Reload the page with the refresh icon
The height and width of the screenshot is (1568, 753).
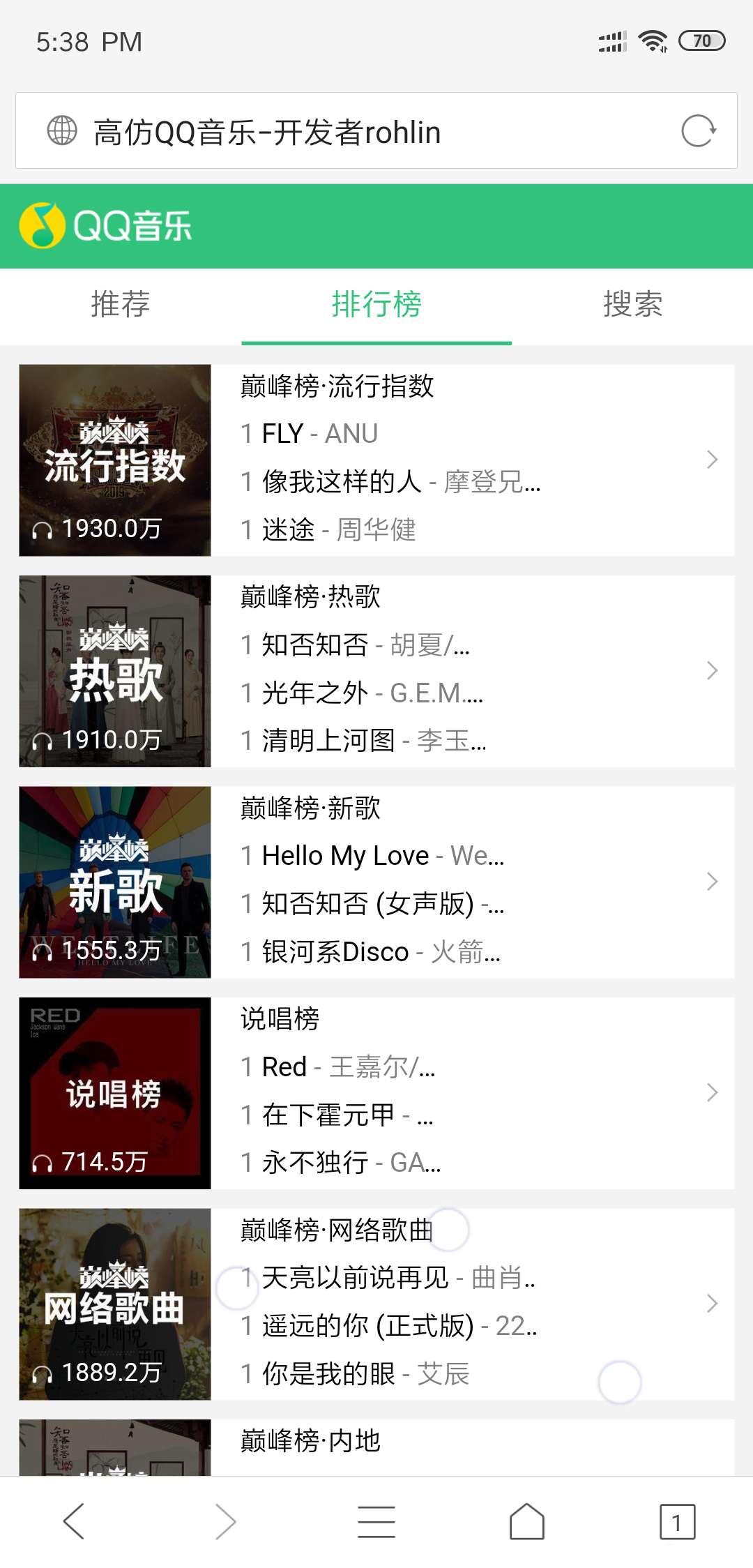coord(699,131)
